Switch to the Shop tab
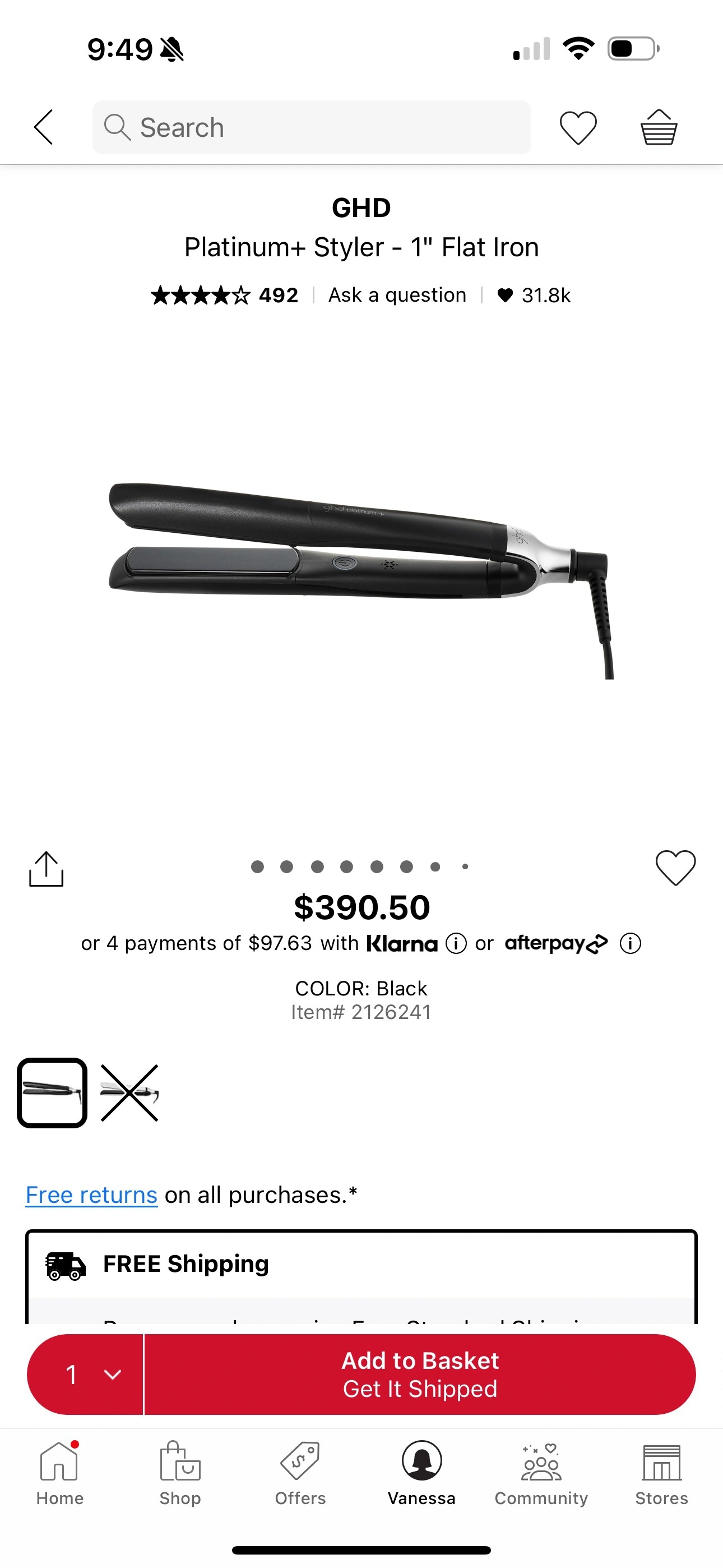Viewport: 723px width, 1568px height. [x=180, y=1473]
